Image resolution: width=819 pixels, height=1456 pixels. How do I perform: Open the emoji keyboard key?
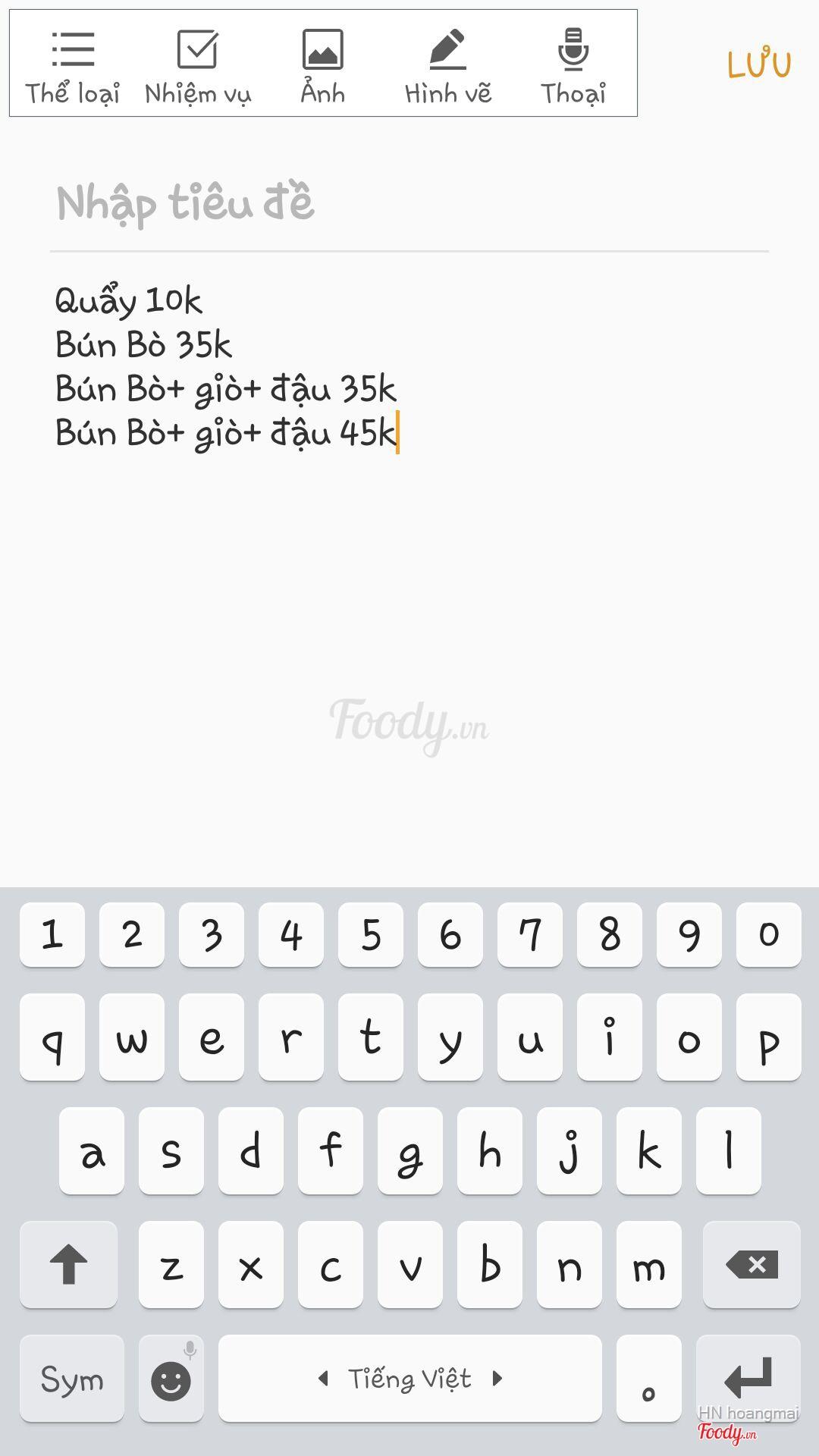point(171,1379)
